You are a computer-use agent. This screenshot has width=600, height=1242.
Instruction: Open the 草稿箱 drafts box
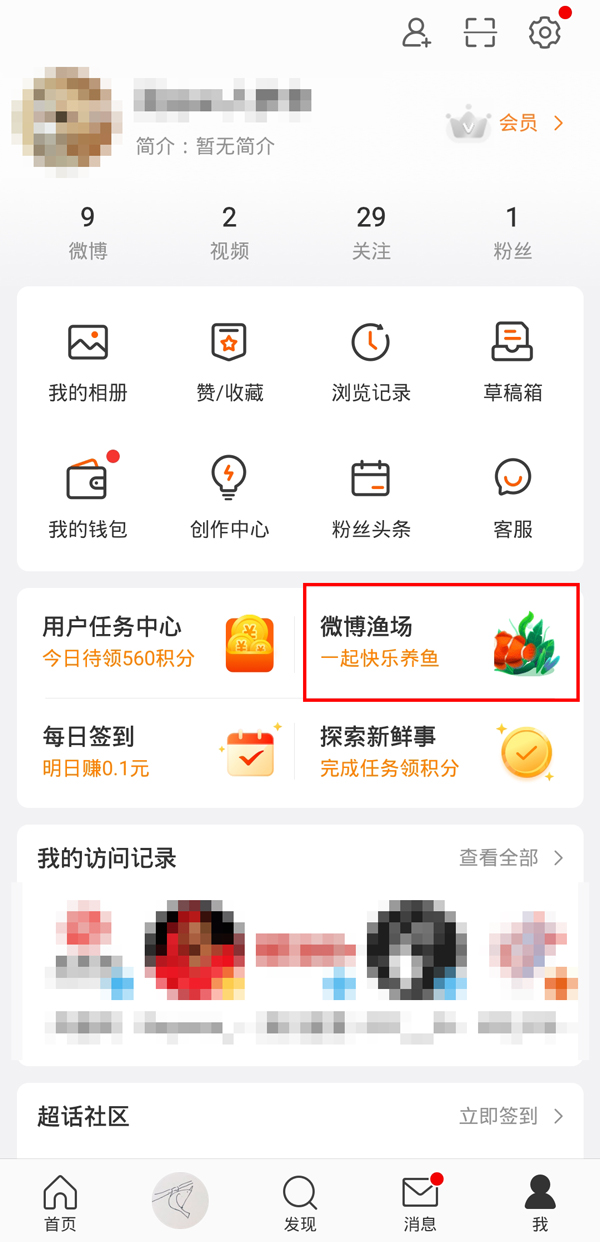click(x=512, y=362)
